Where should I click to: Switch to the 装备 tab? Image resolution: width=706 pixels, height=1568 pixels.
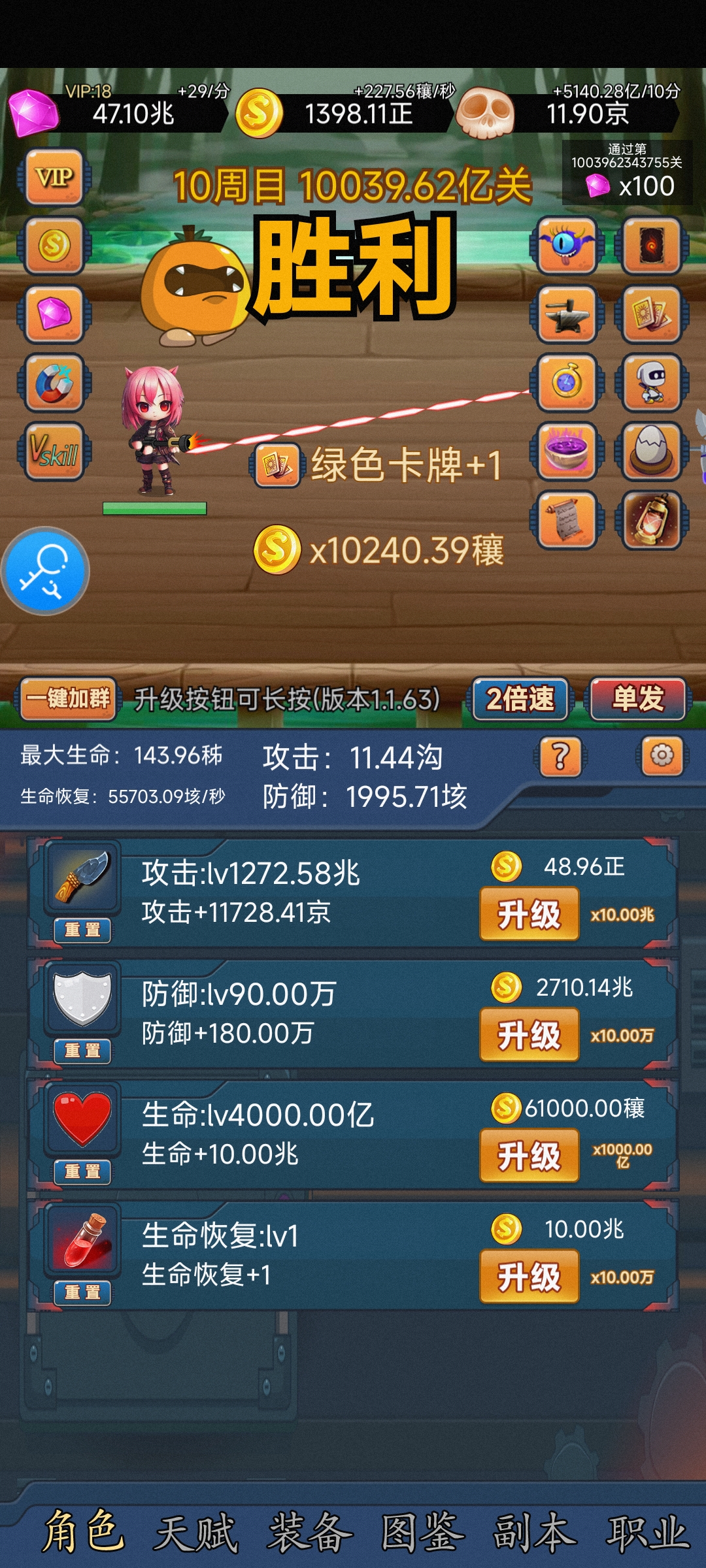click(310, 1531)
